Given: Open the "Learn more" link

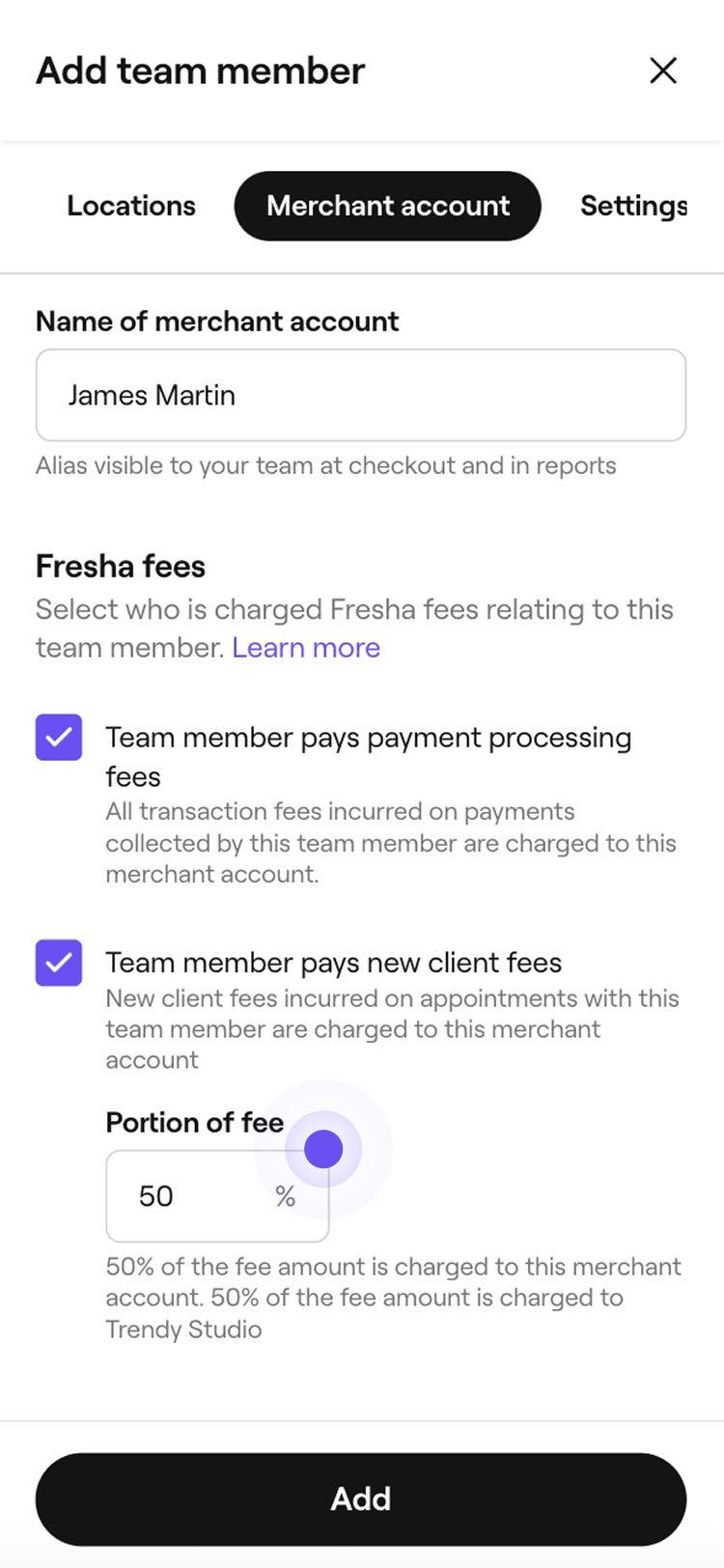Looking at the screenshot, I should coord(306,647).
